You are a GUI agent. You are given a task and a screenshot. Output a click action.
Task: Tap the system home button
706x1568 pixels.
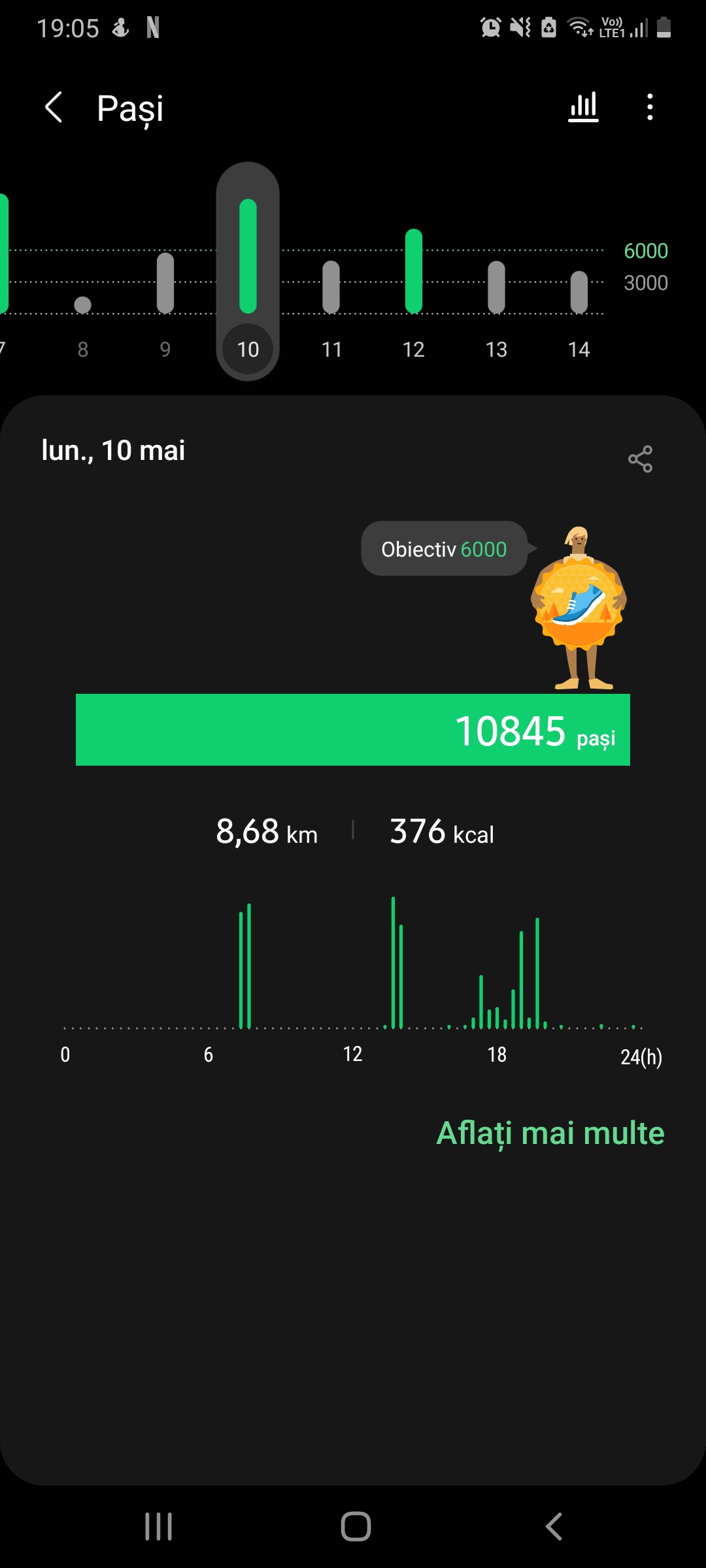(356, 1527)
